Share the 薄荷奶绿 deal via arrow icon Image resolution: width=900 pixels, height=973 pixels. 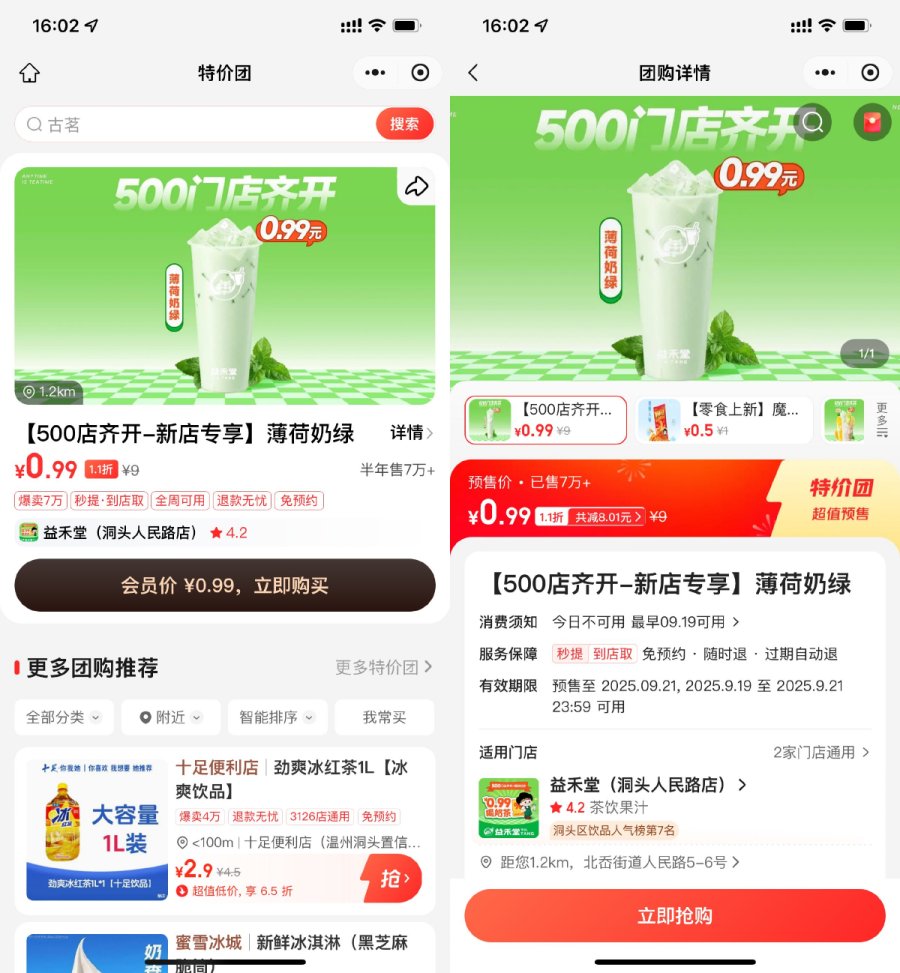pyautogui.click(x=416, y=186)
